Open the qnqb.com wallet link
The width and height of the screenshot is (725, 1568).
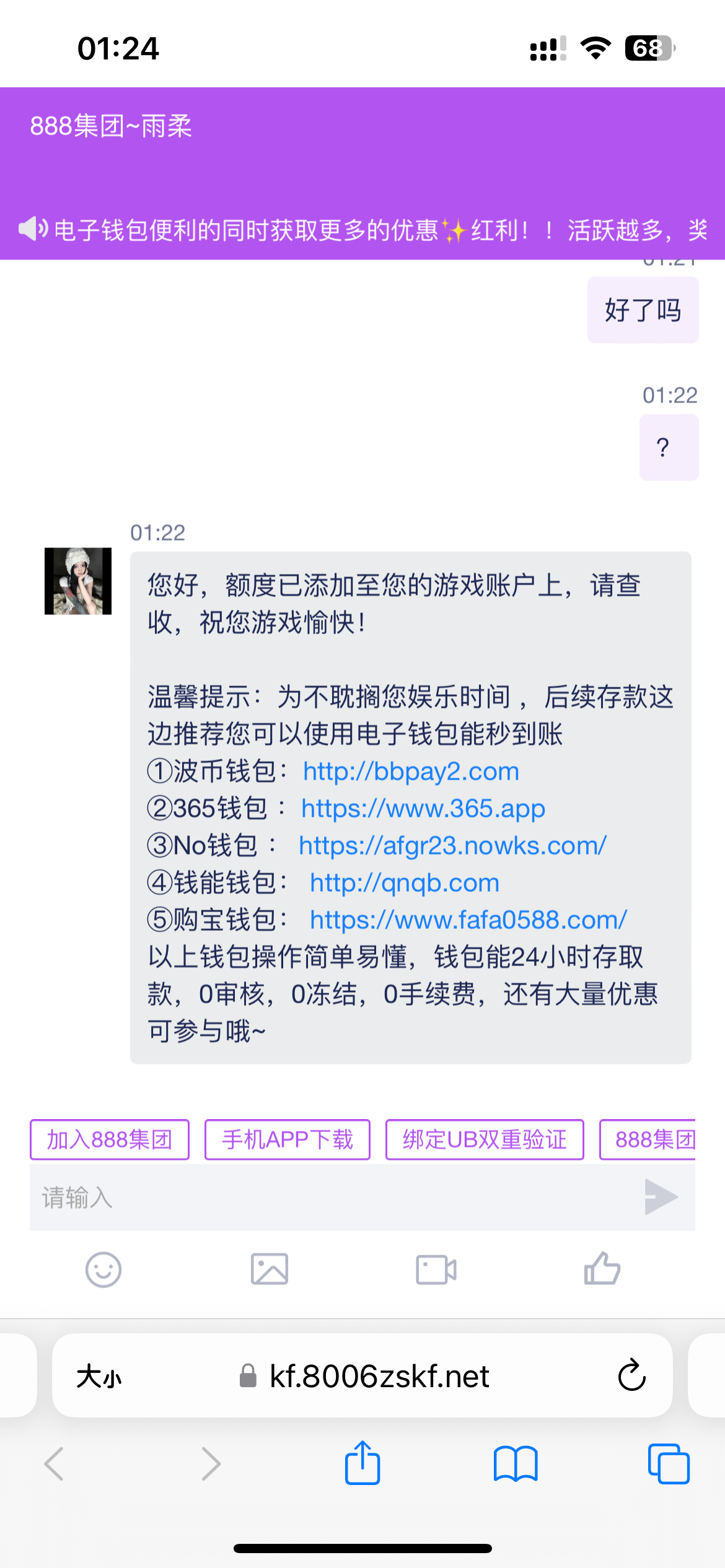pyautogui.click(x=404, y=883)
